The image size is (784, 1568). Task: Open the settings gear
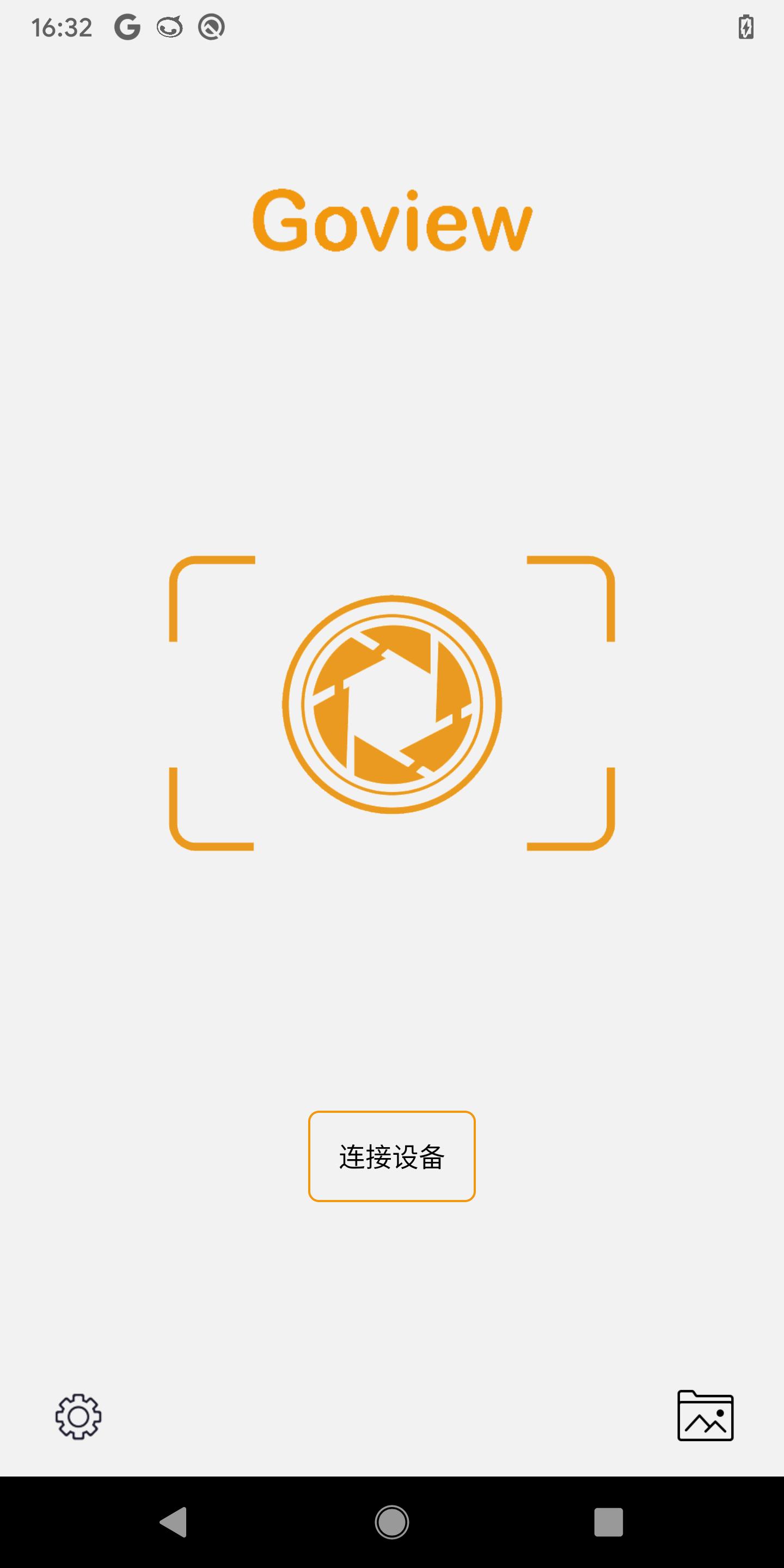78,1416
